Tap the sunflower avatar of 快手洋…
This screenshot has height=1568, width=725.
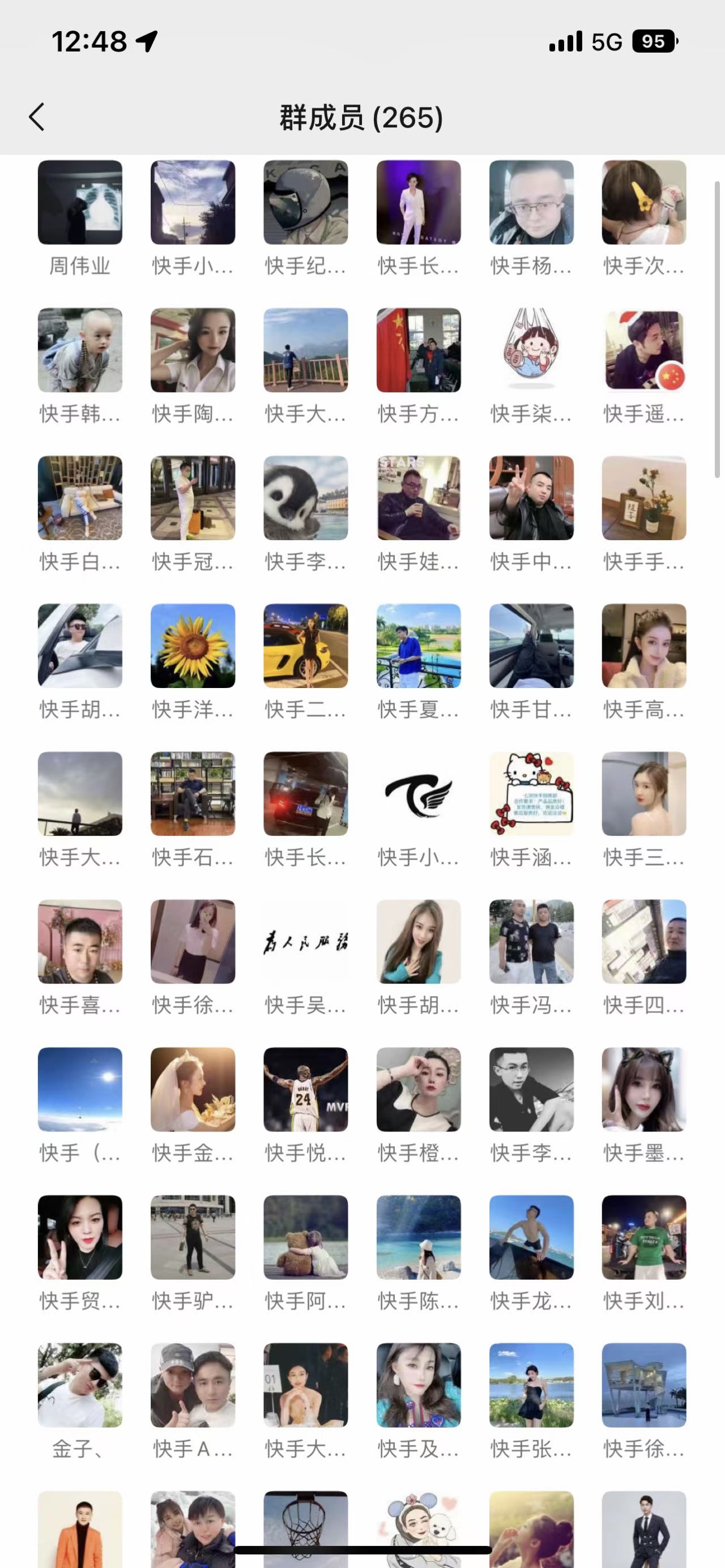(x=193, y=646)
